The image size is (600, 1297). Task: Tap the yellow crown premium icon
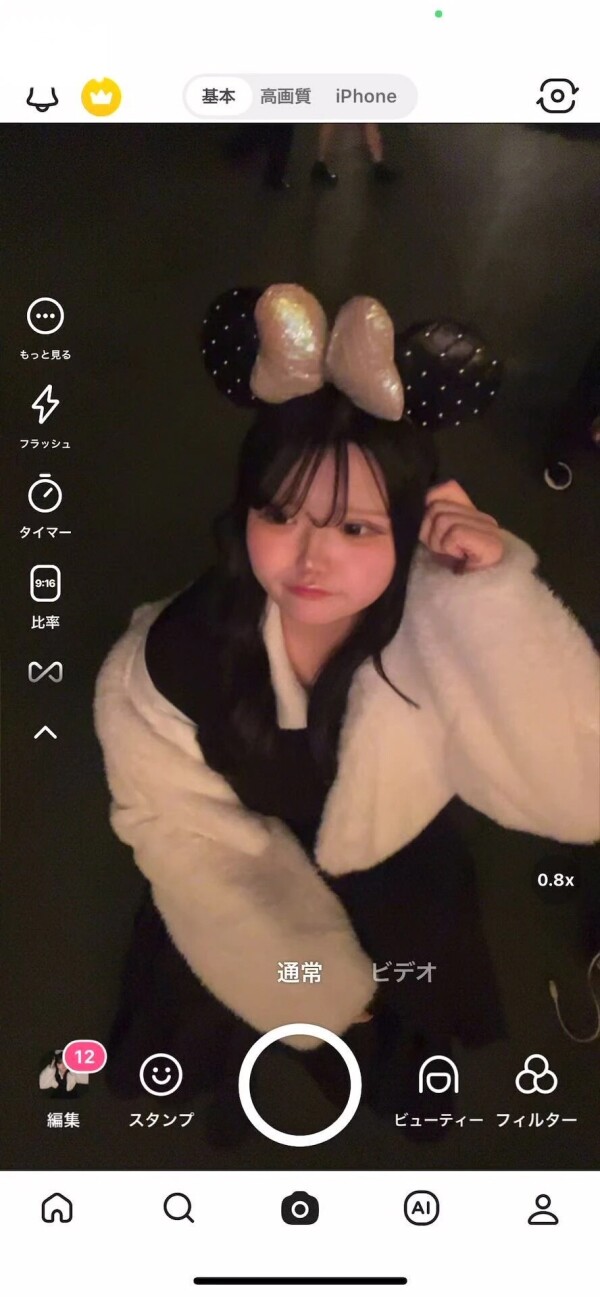point(101,97)
